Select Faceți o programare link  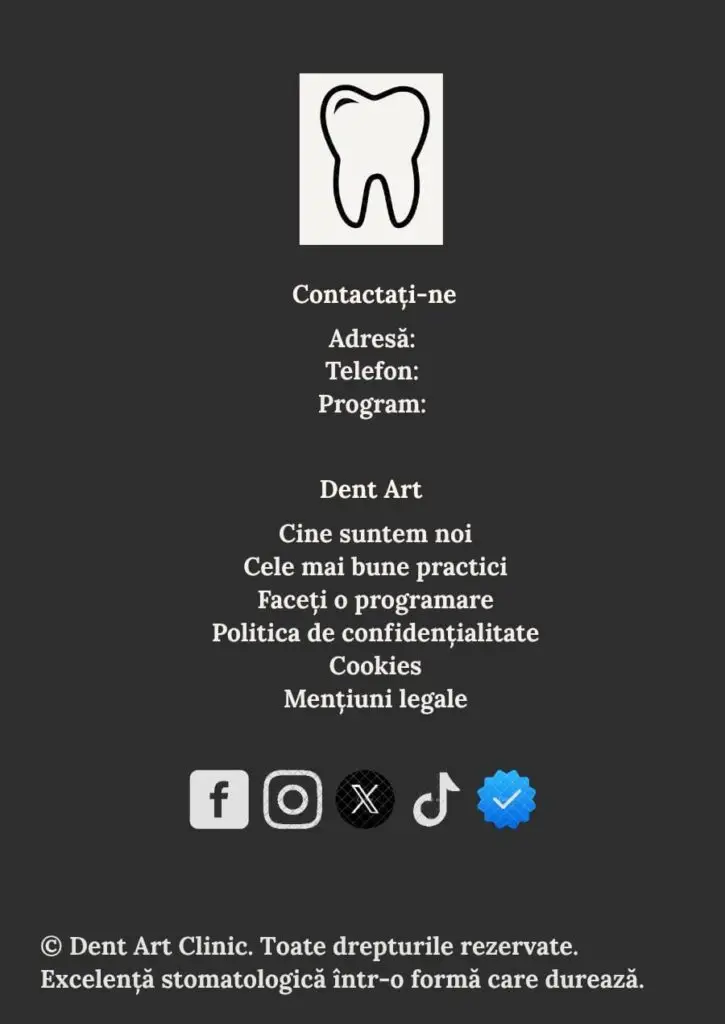pos(375,600)
